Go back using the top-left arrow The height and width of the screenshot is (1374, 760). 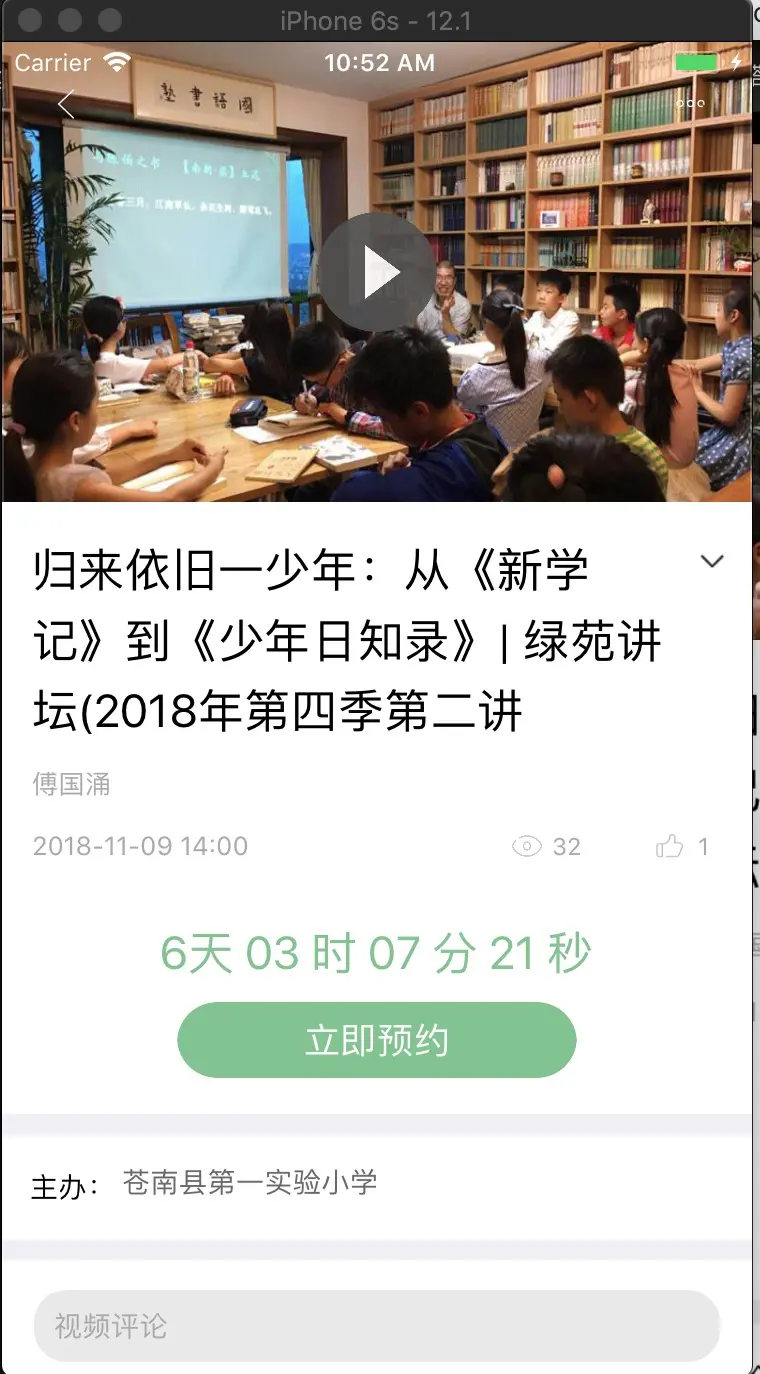(66, 104)
